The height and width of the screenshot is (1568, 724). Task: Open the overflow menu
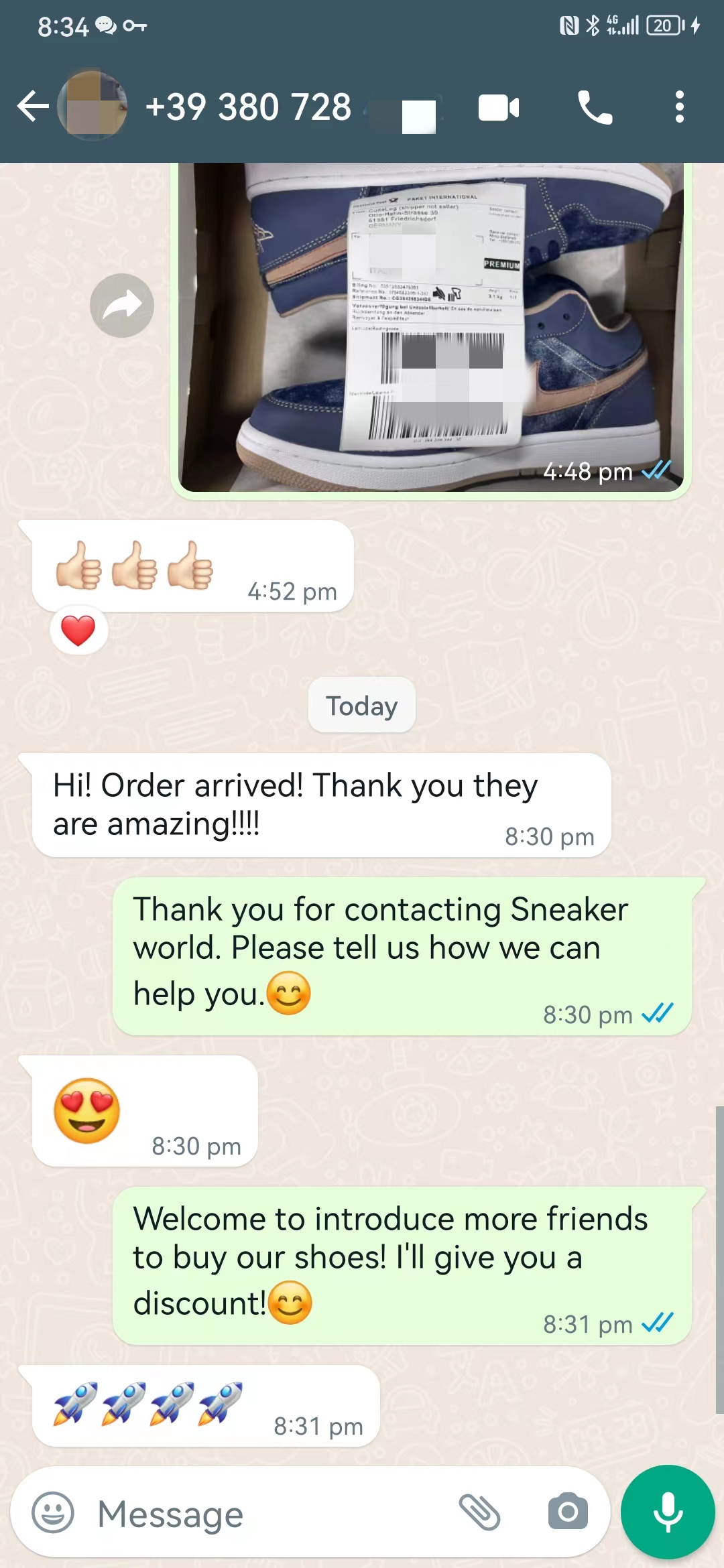click(x=680, y=107)
